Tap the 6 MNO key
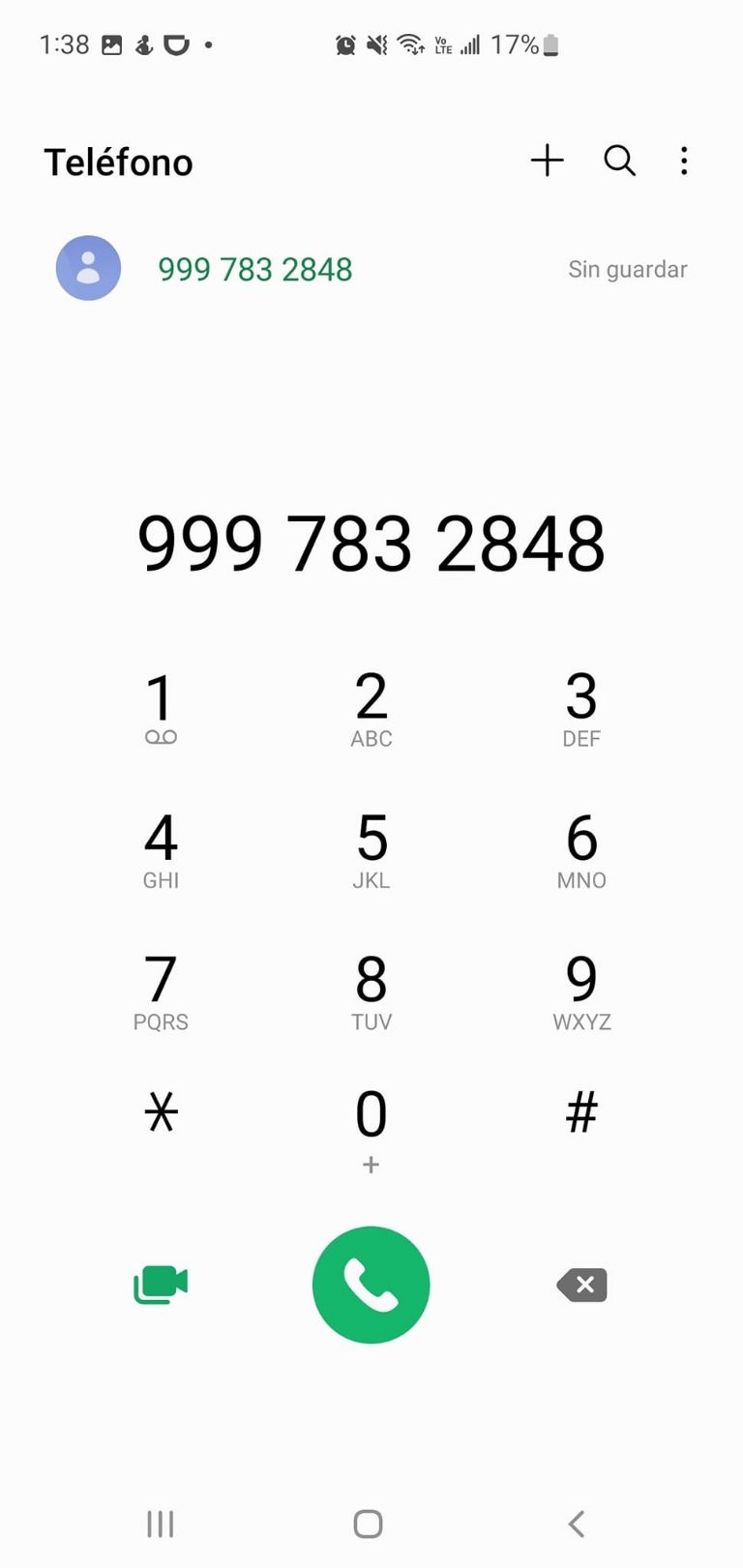The width and height of the screenshot is (743, 1568). [x=581, y=850]
